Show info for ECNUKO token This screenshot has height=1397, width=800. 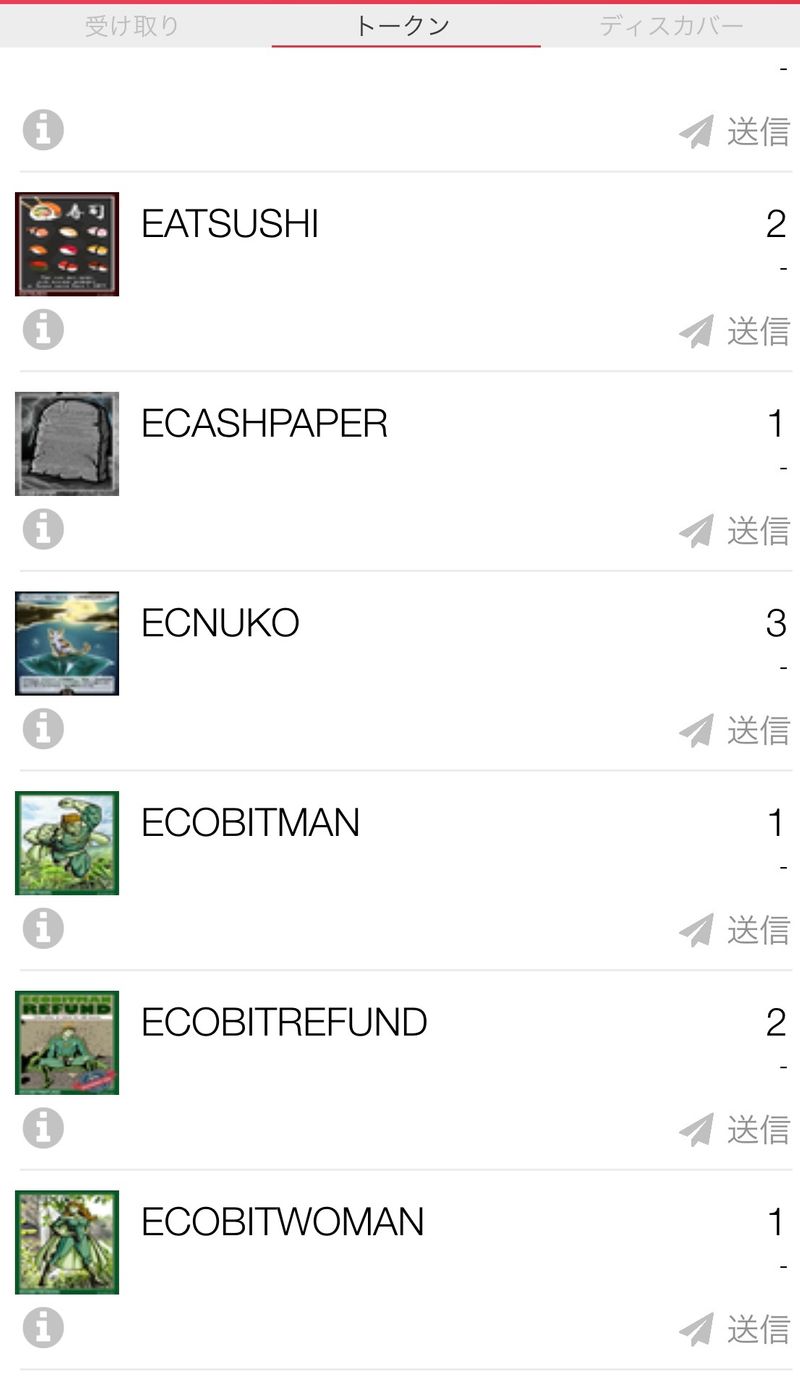pyautogui.click(x=43, y=729)
